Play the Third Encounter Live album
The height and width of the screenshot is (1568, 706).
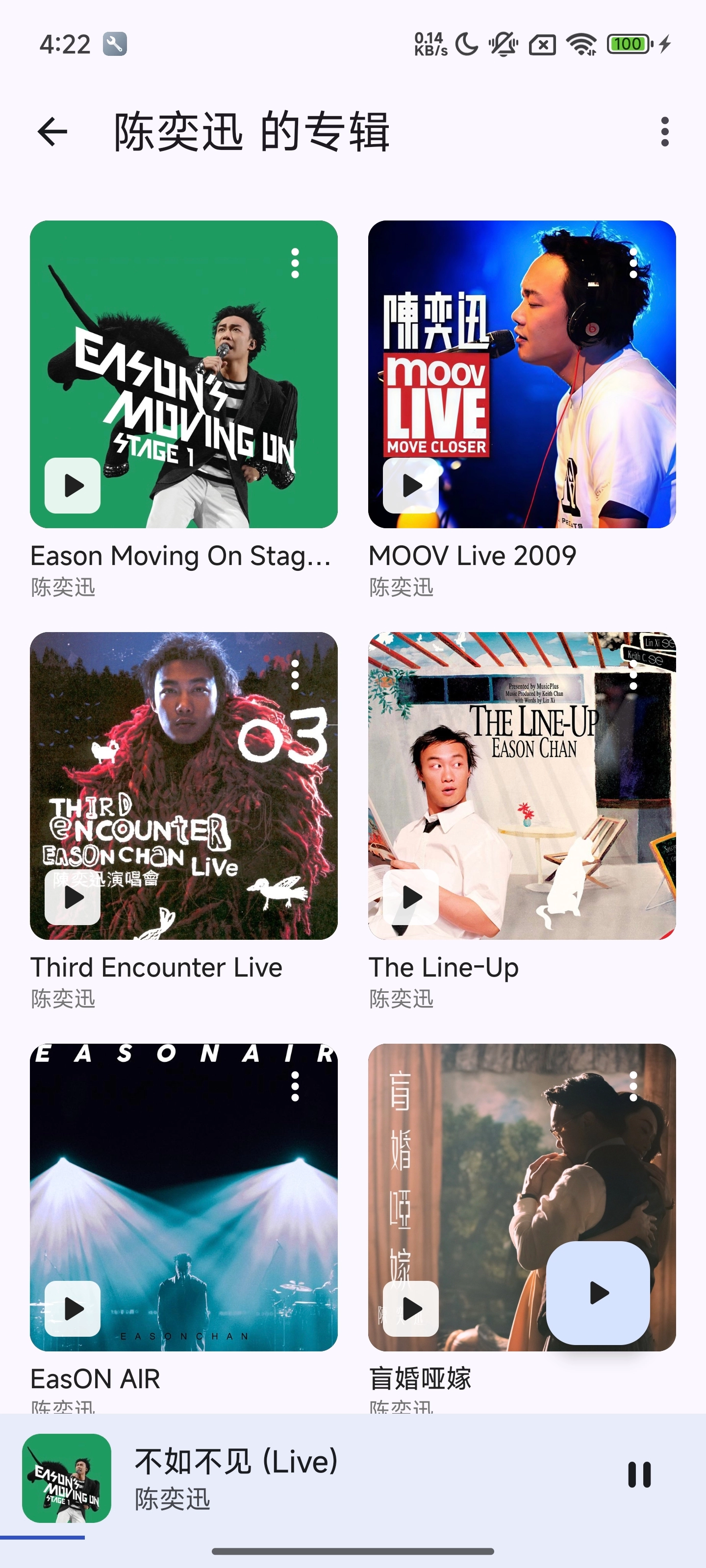pos(73,897)
